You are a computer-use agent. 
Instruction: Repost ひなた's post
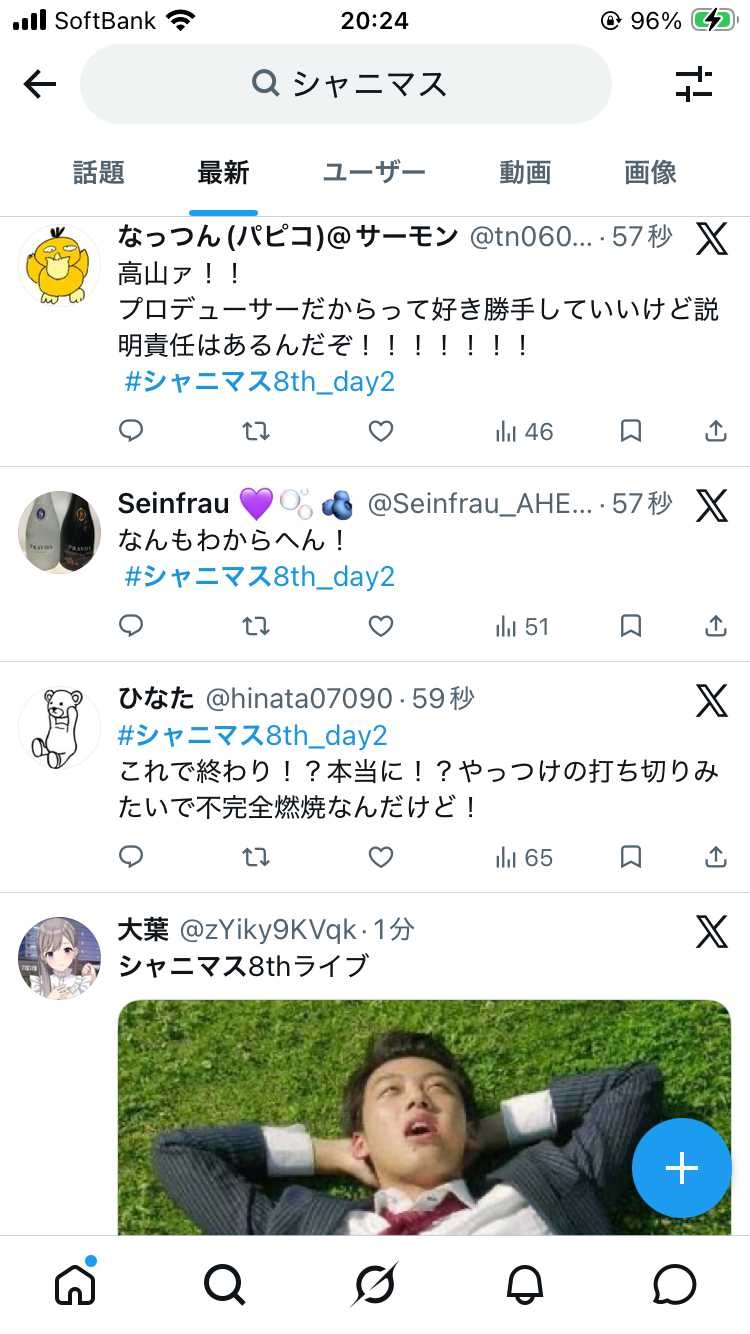tap(256, 857)
